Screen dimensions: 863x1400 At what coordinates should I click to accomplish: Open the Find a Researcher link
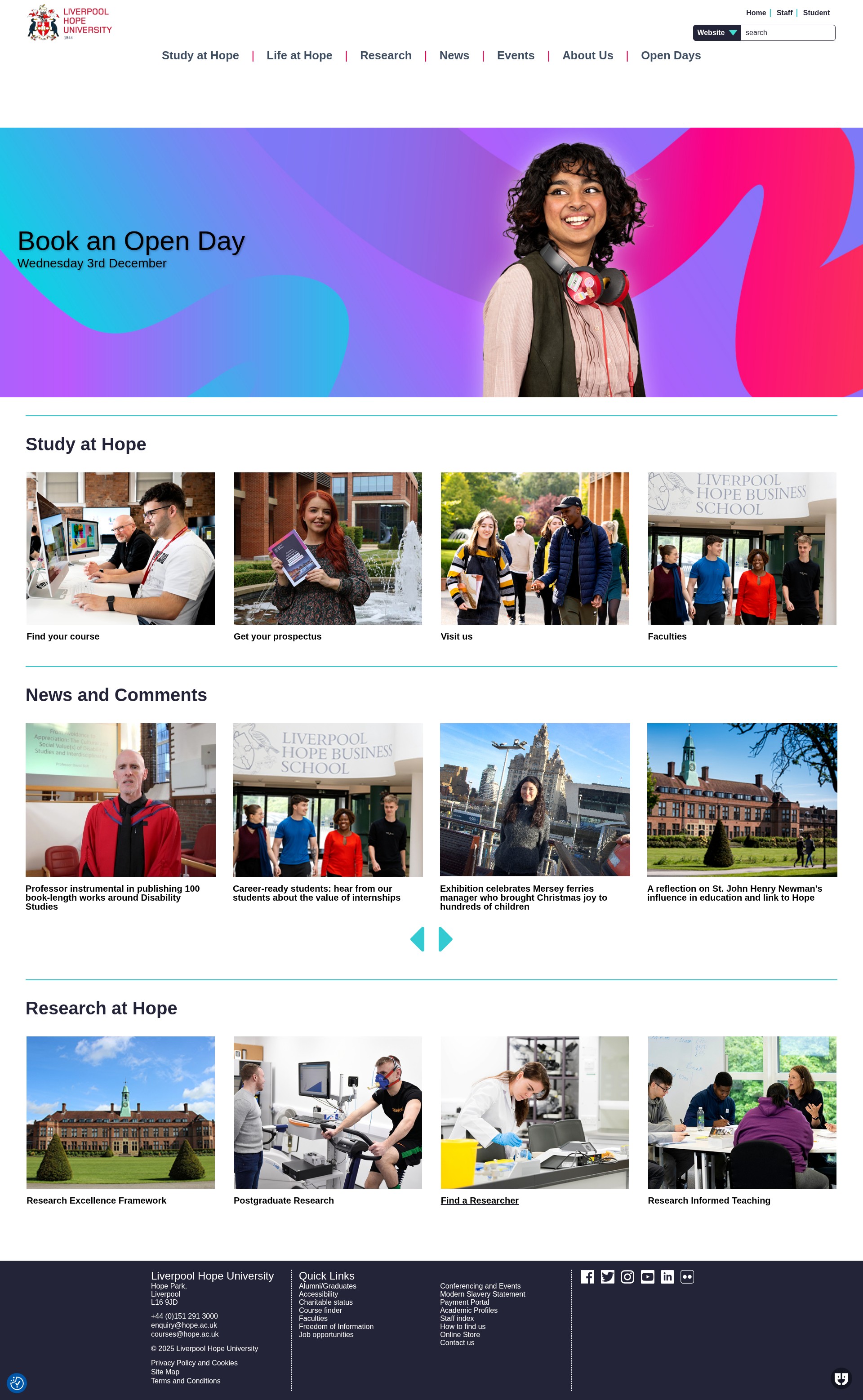480,1200
